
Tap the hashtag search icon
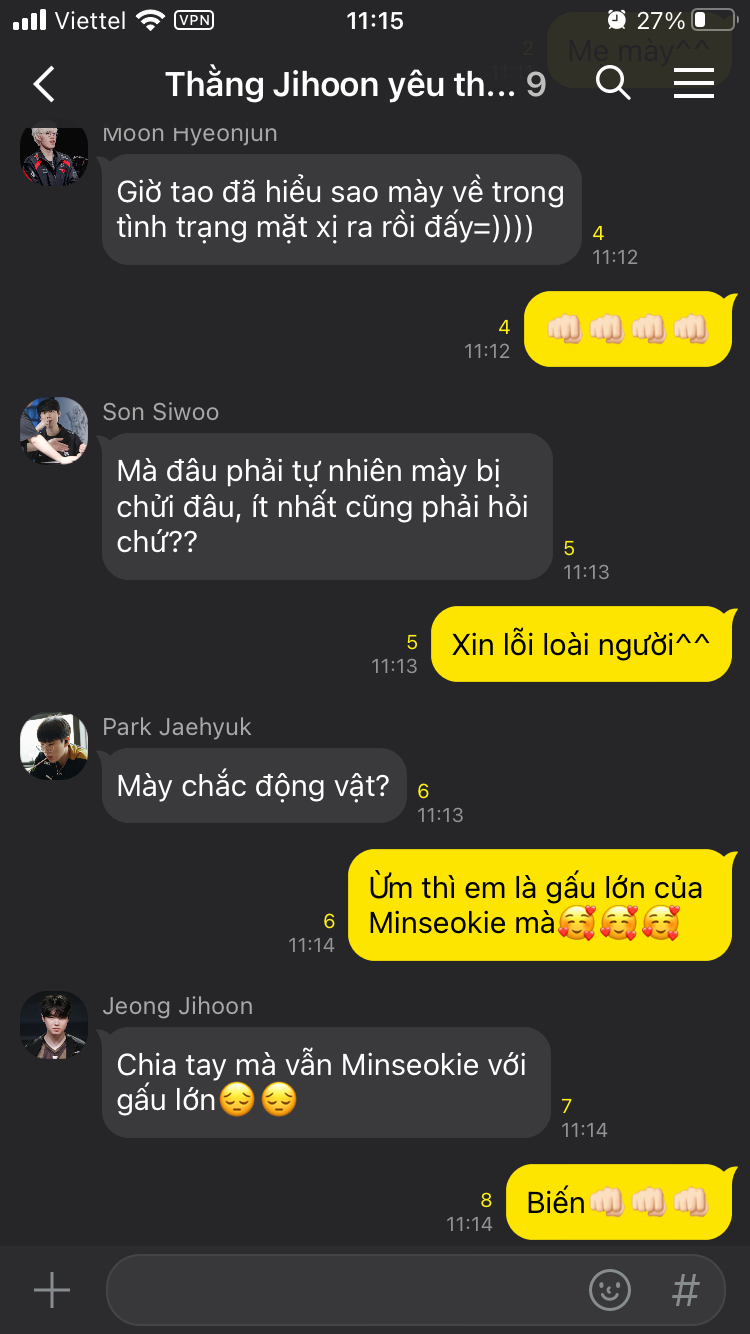point(685,1290)
